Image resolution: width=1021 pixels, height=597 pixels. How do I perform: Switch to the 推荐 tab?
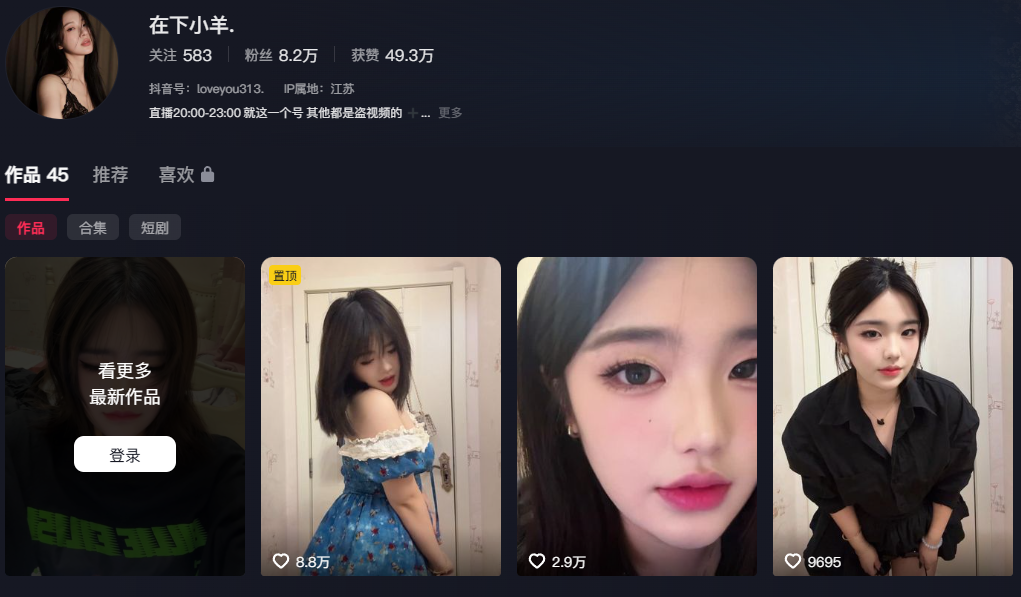[110, 175]
